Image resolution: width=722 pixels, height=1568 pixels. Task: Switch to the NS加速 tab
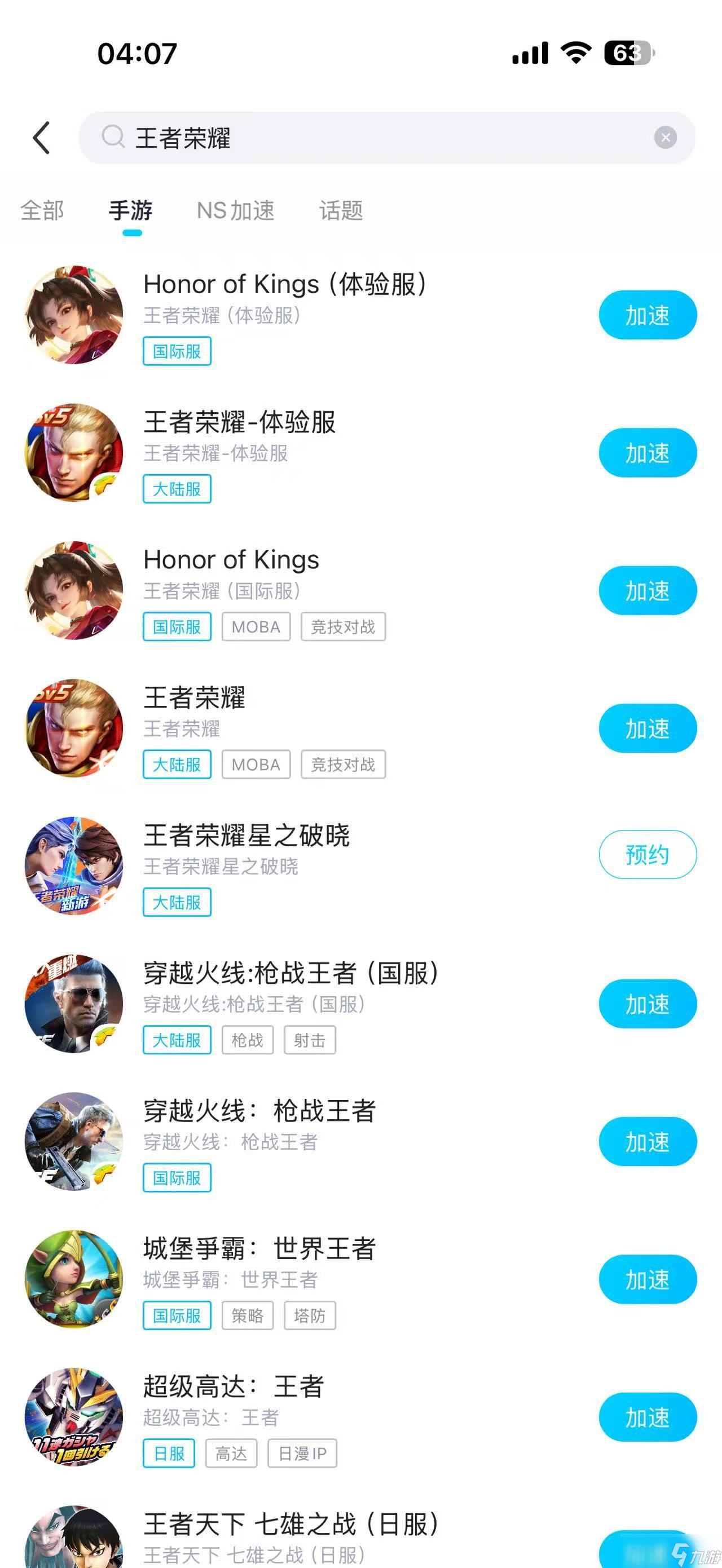click(x=236, y=211)
